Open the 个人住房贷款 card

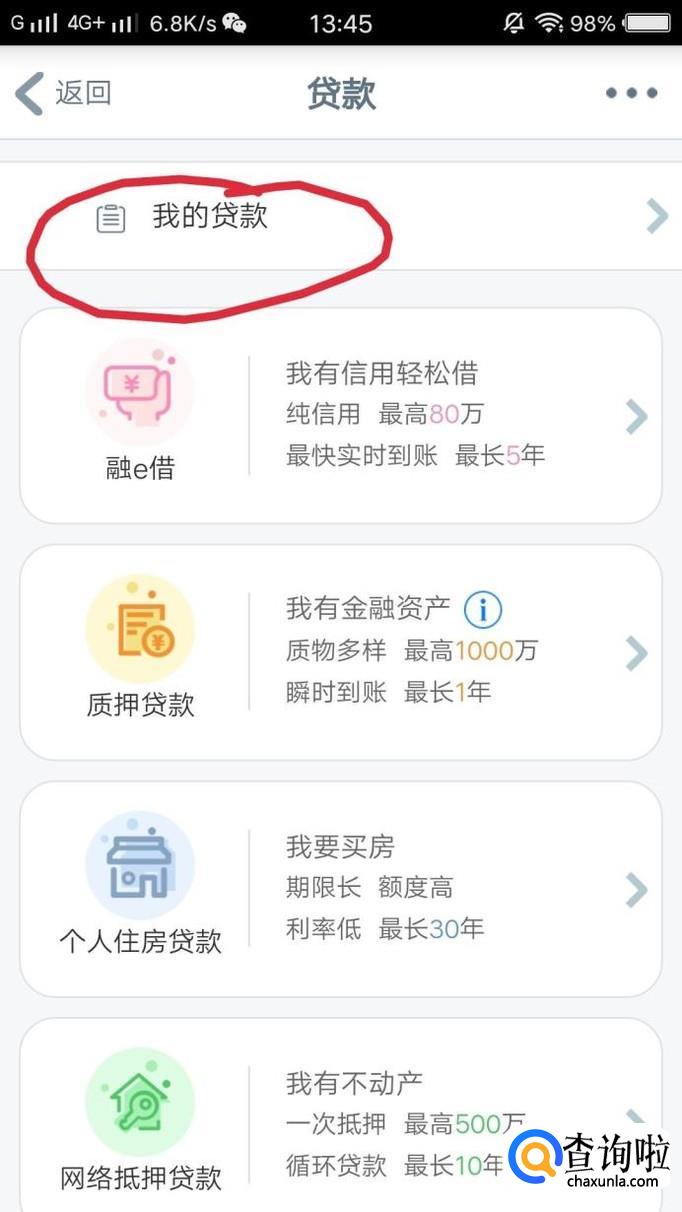(340, 888)
